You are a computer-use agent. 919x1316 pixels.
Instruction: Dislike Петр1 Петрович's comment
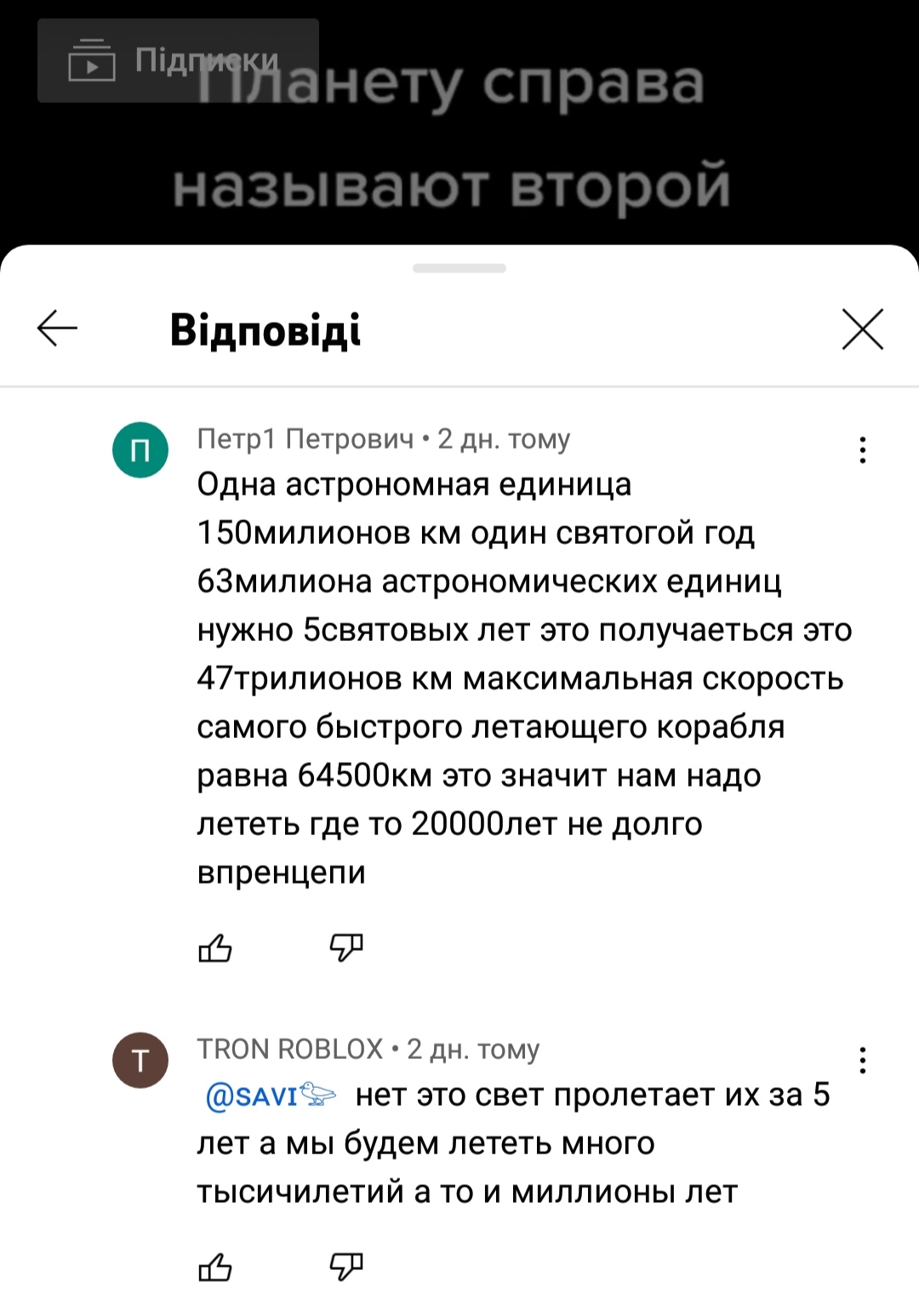click(x=346, y=947)
